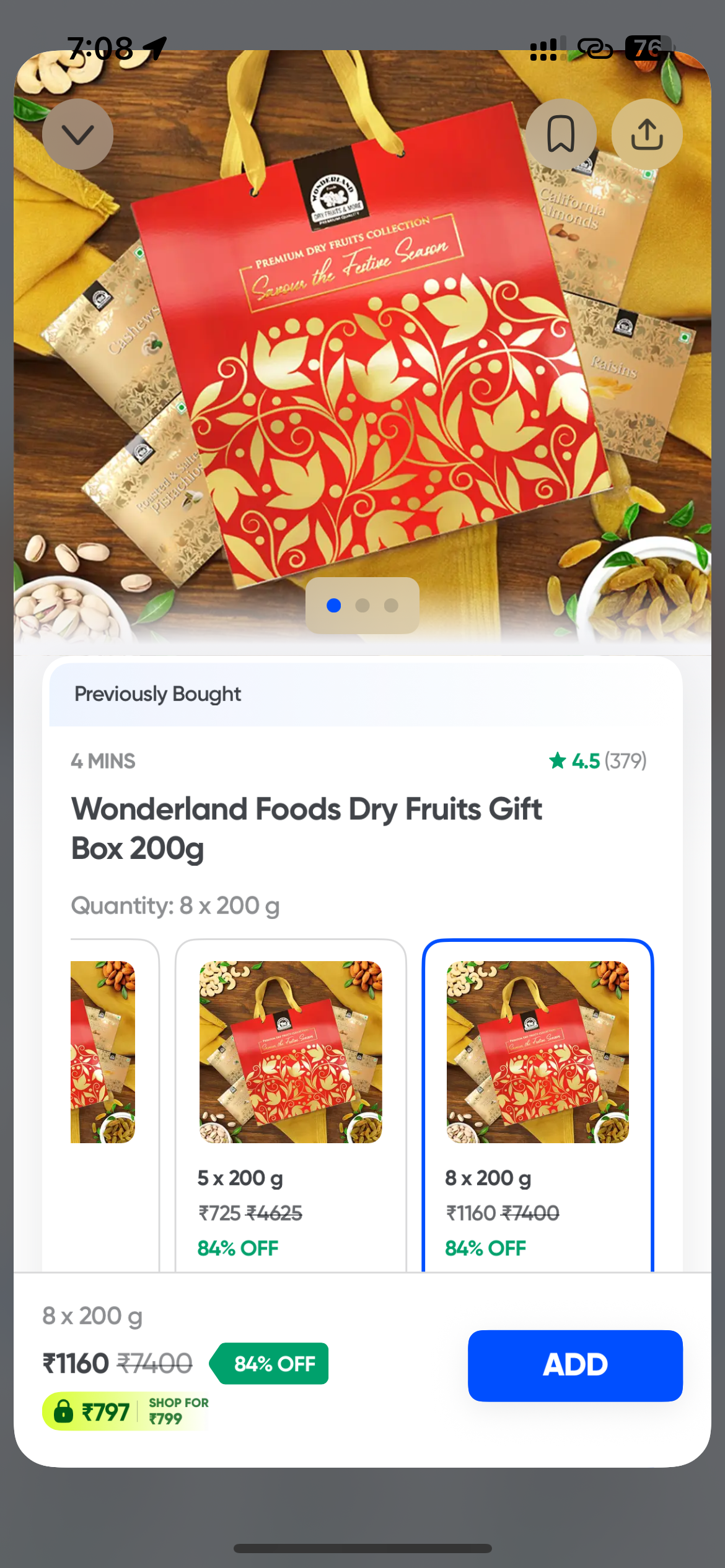Collapse the product page with the down chevron
725x1568 pixels.
(77, 134)
